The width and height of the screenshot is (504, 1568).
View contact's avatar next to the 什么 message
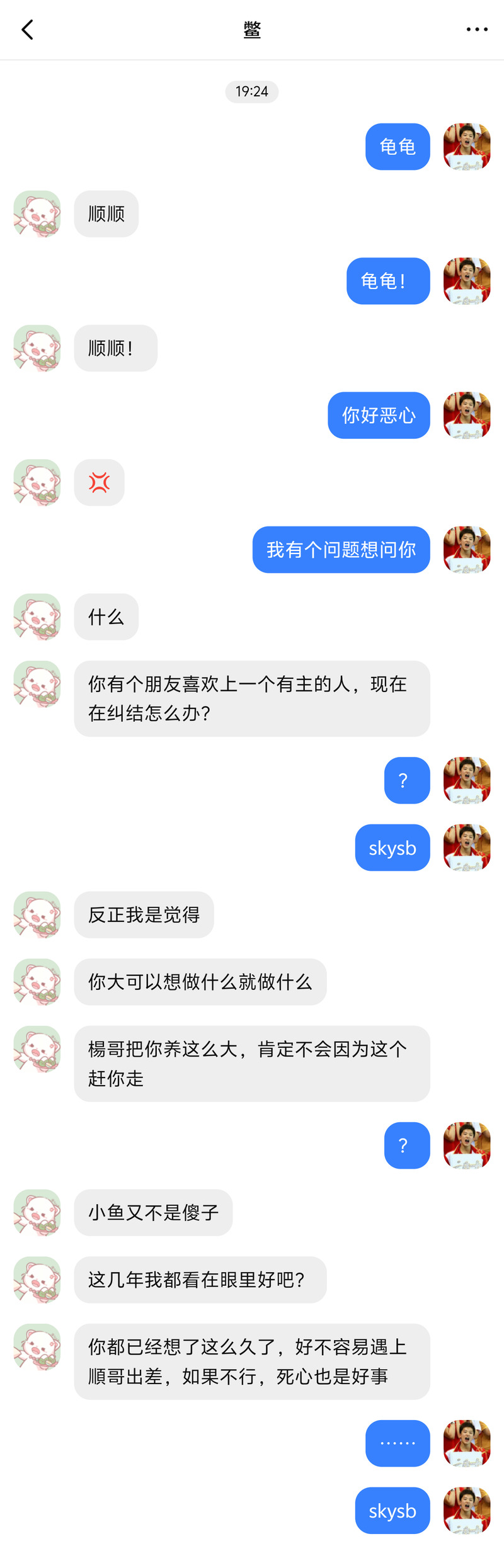[37, 617]
